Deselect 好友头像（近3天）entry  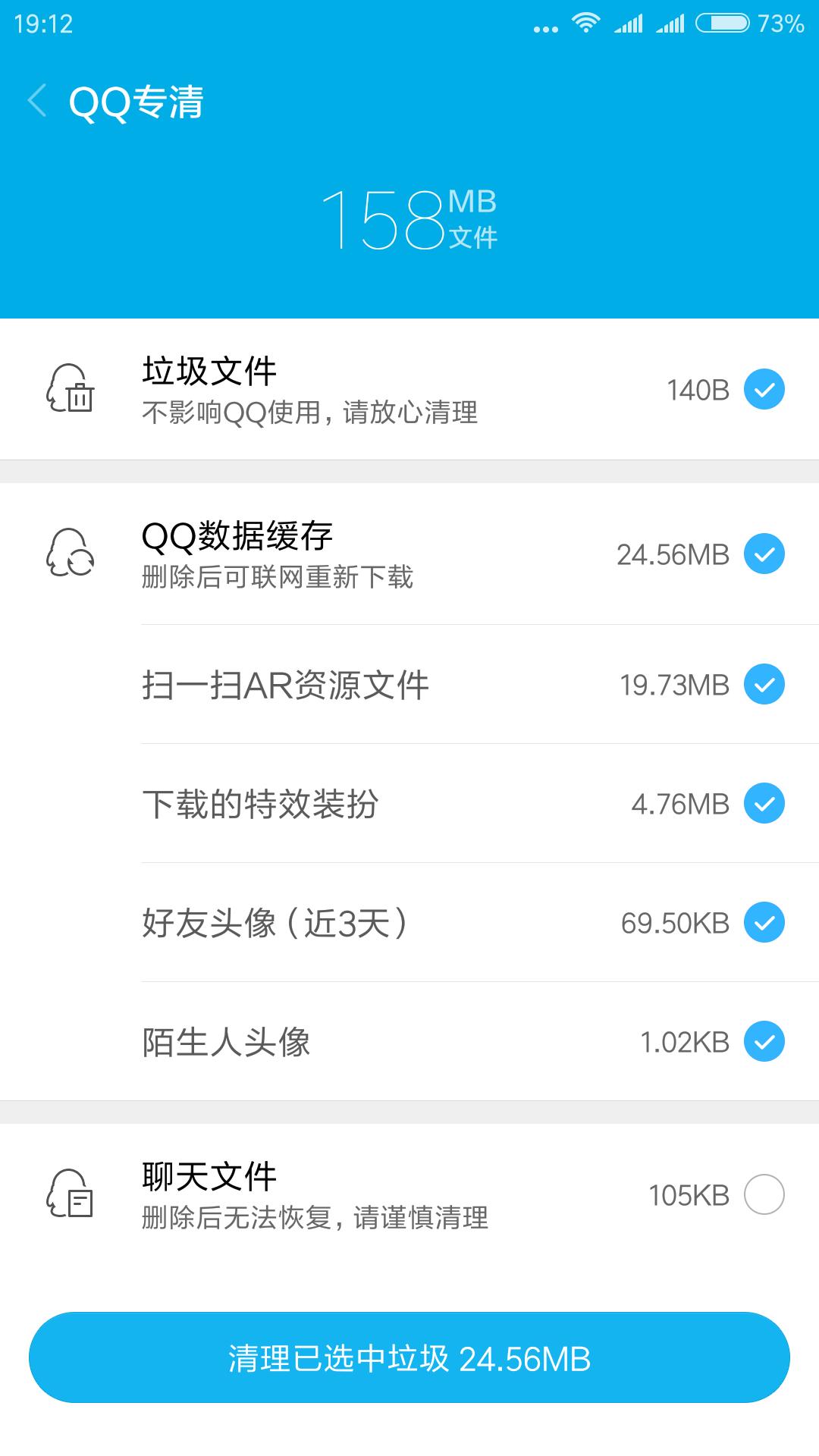[x=764, y=923]
